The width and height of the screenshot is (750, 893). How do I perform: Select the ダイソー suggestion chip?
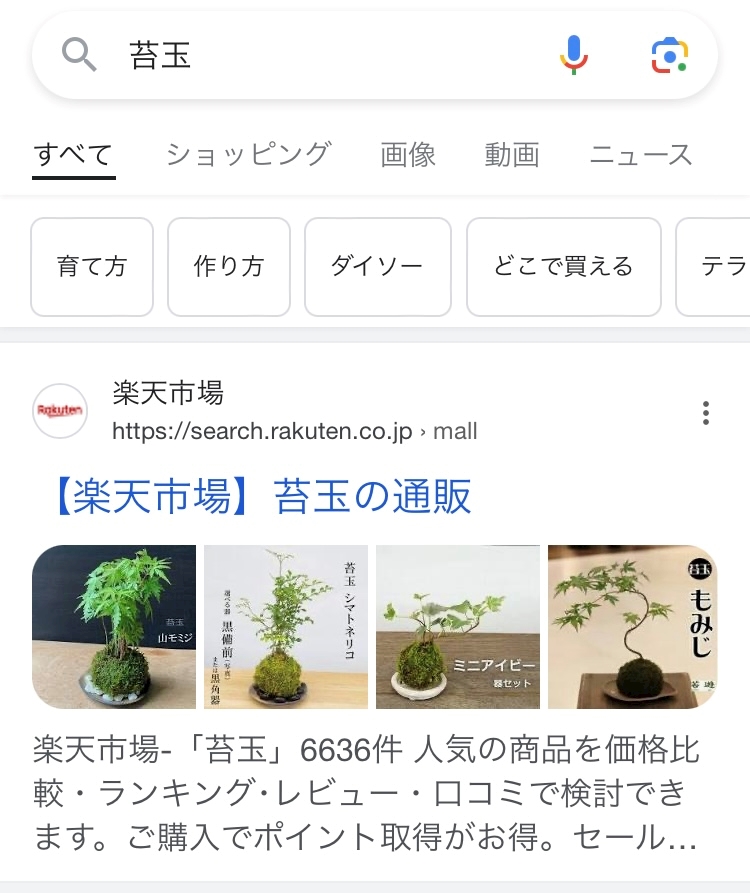[x=378, y=267]
